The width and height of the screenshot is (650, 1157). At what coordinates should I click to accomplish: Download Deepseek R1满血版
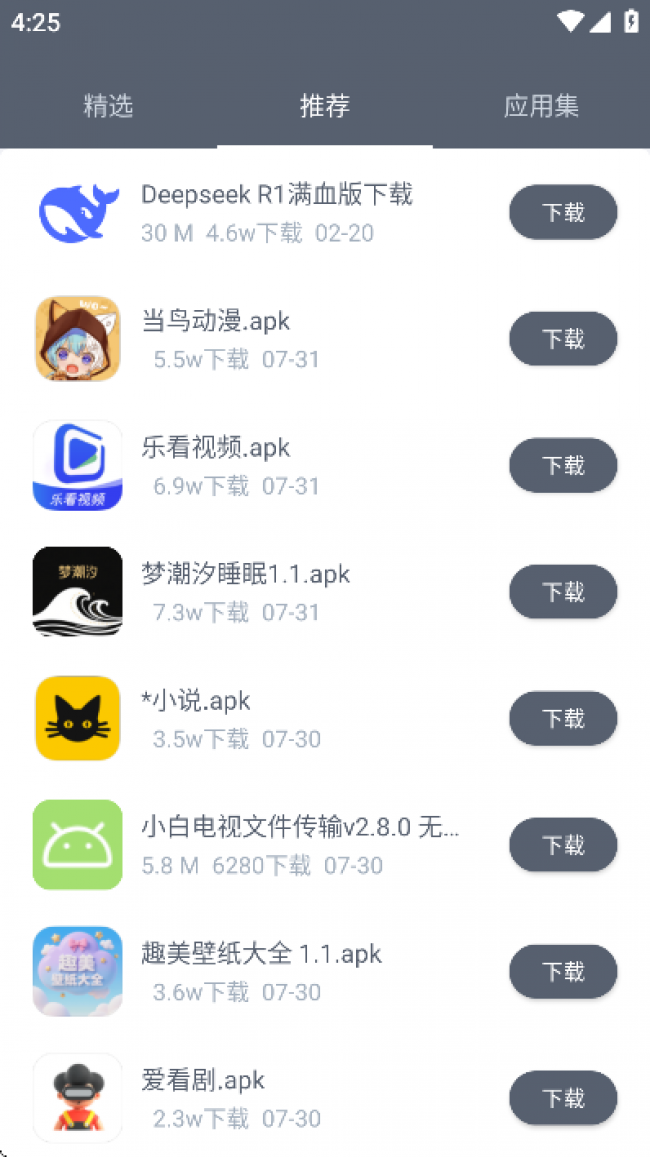(x=563, y=212)
